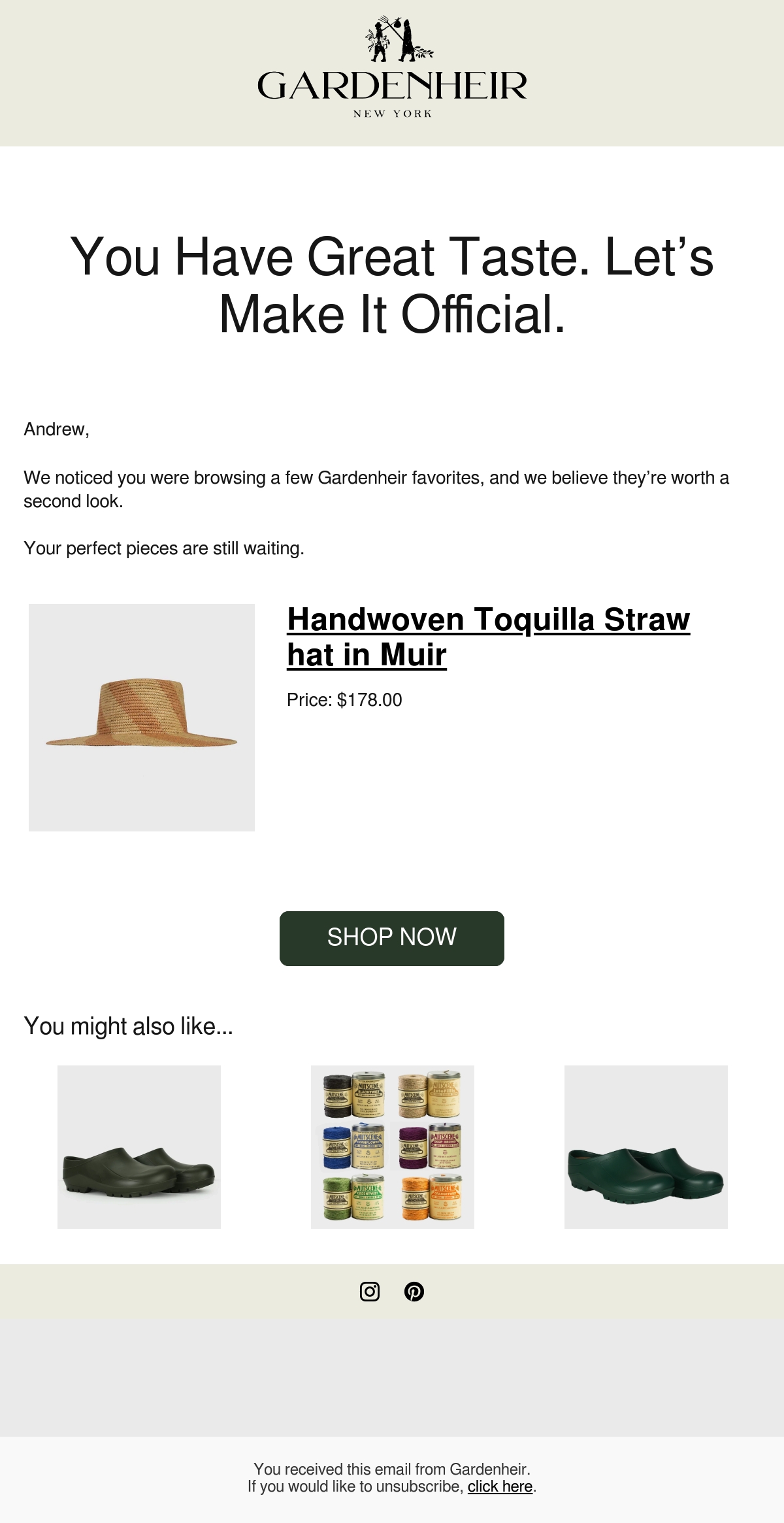Tap the SHOP NOW button
The height and width of the screenshot is (1523, 784).
pyautogui.click(x=392, y=938)
